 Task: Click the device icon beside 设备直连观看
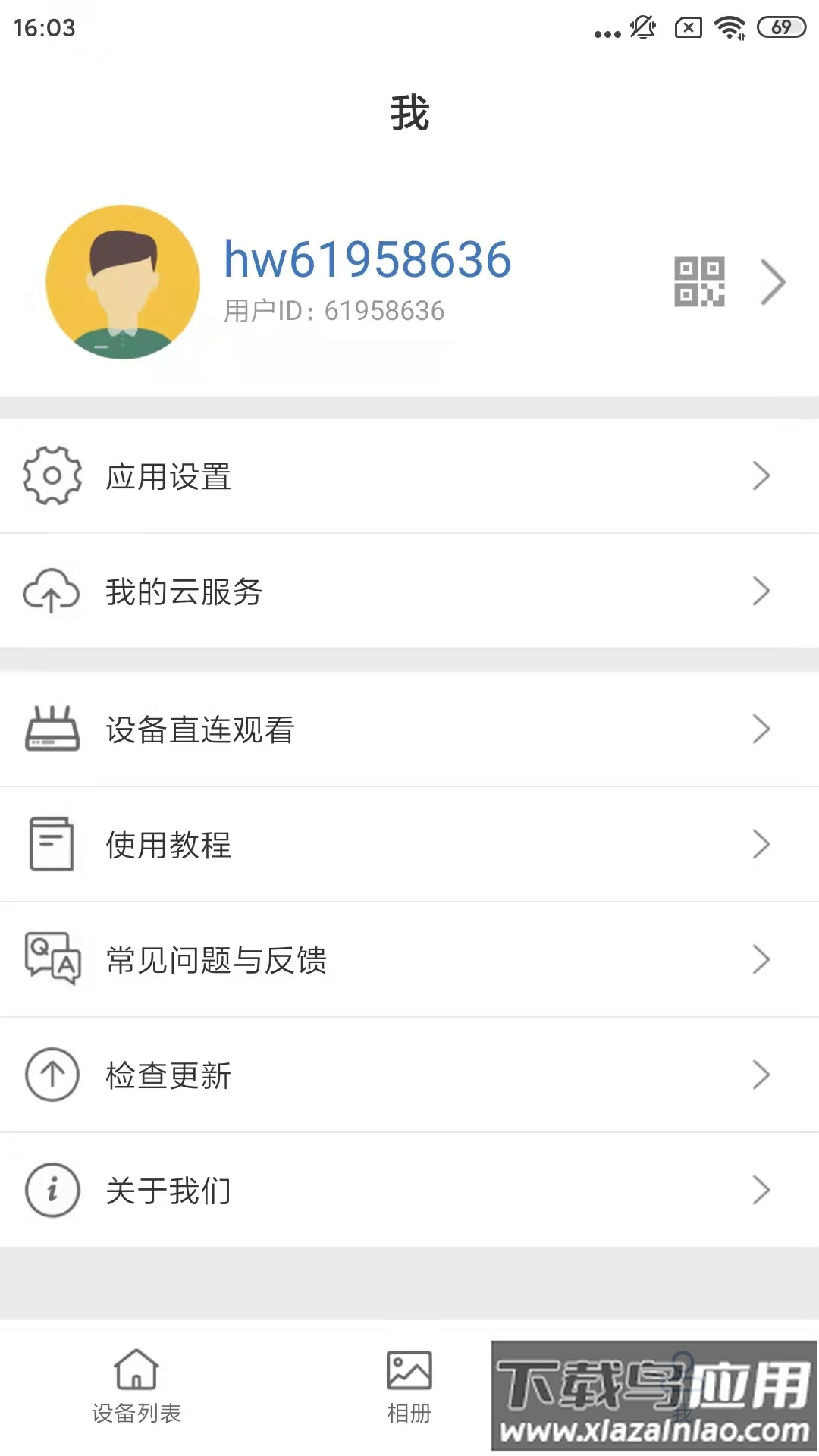[x=51, y=730]
